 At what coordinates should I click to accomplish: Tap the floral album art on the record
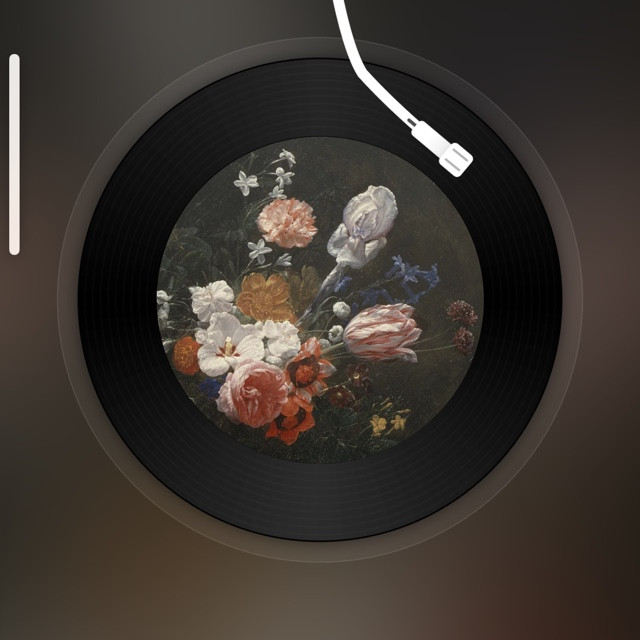tap(320, 300)
